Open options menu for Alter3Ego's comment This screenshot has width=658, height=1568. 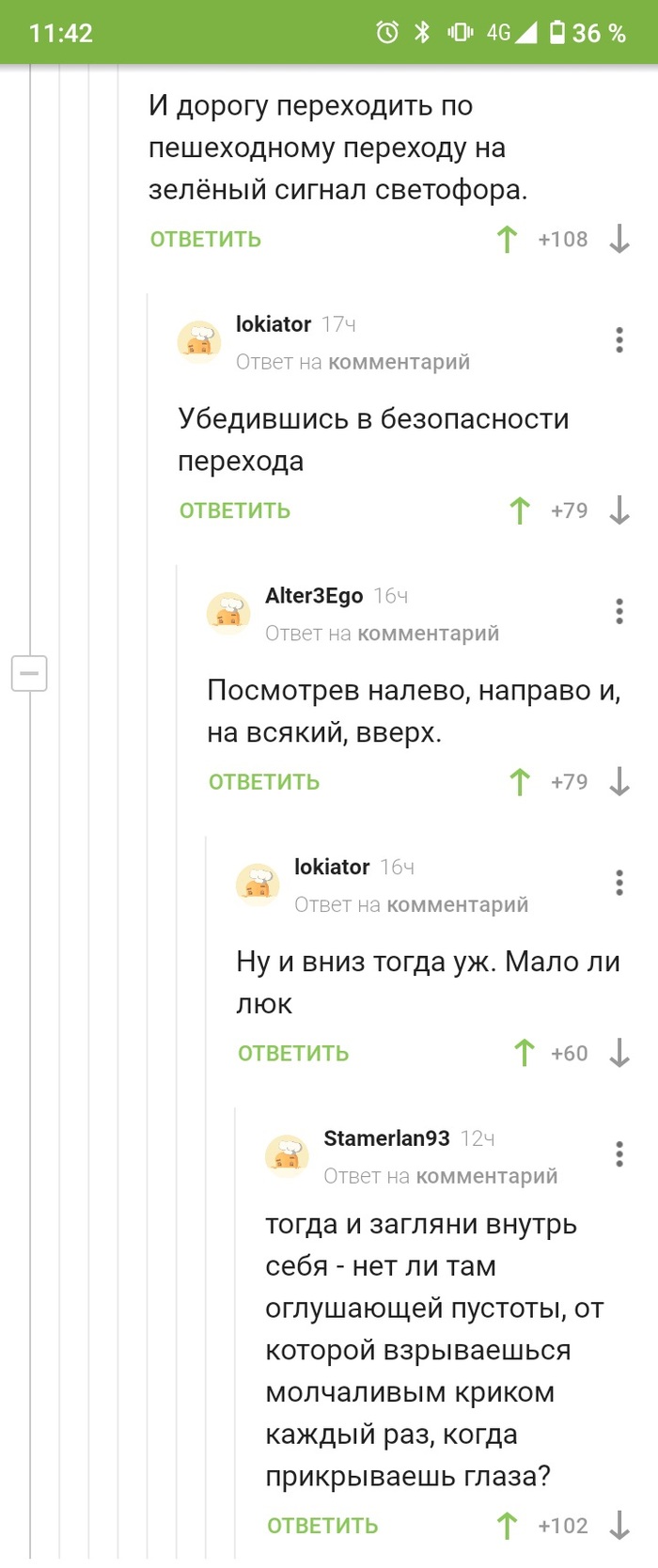pyautogui.click(x=619, y=611)
